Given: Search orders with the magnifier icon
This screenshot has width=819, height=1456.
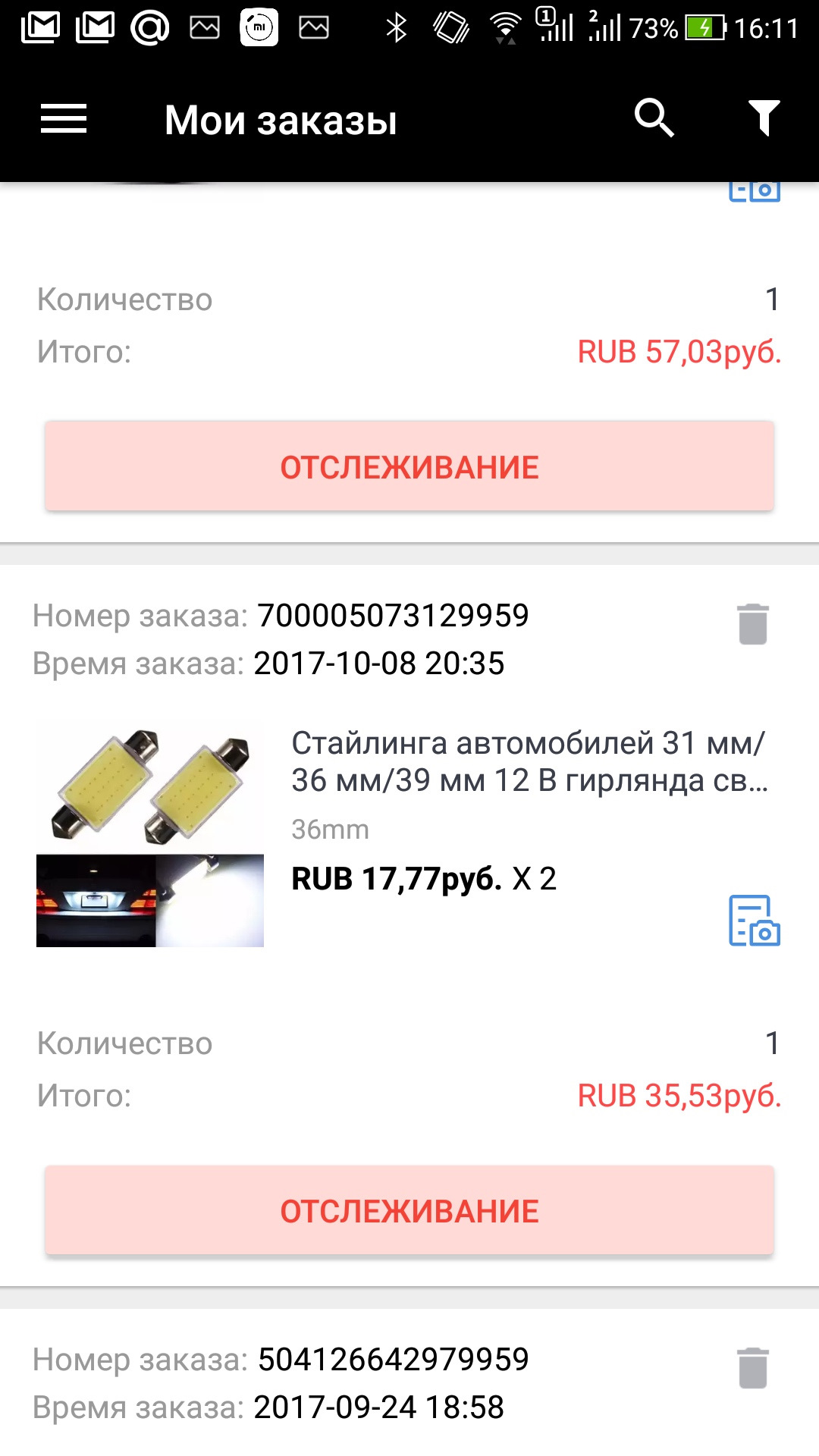Looking at the screenshot, I should 654,118.
